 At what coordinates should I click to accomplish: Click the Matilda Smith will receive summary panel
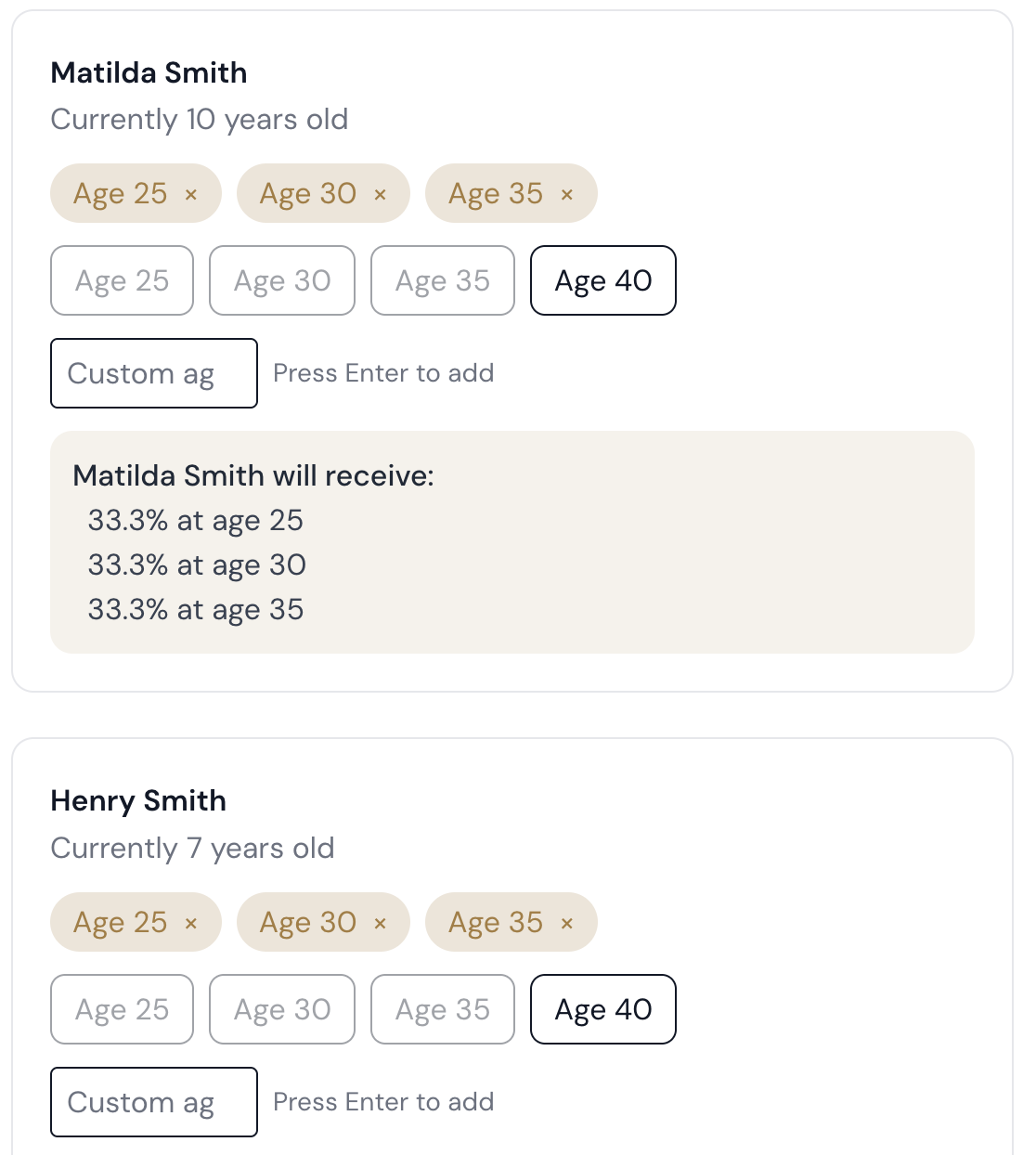[512, 541]
